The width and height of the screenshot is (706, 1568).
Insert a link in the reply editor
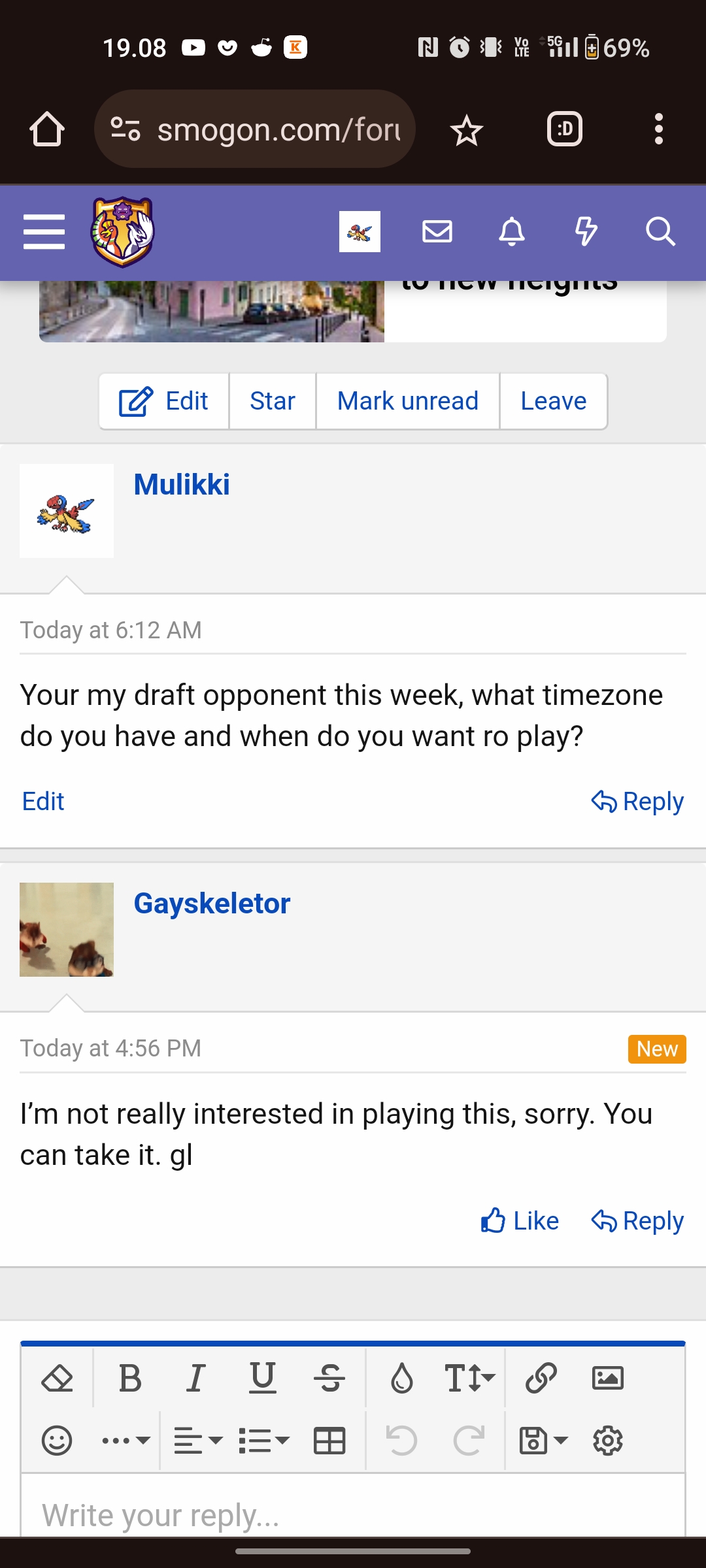(541, 1379)
